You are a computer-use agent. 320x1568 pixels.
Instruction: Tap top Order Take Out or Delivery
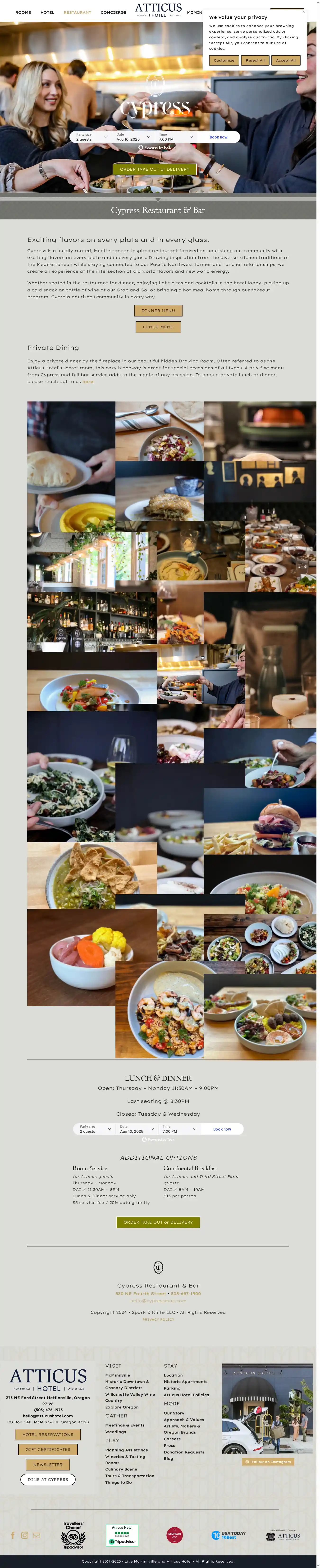[x=154, y=169]
